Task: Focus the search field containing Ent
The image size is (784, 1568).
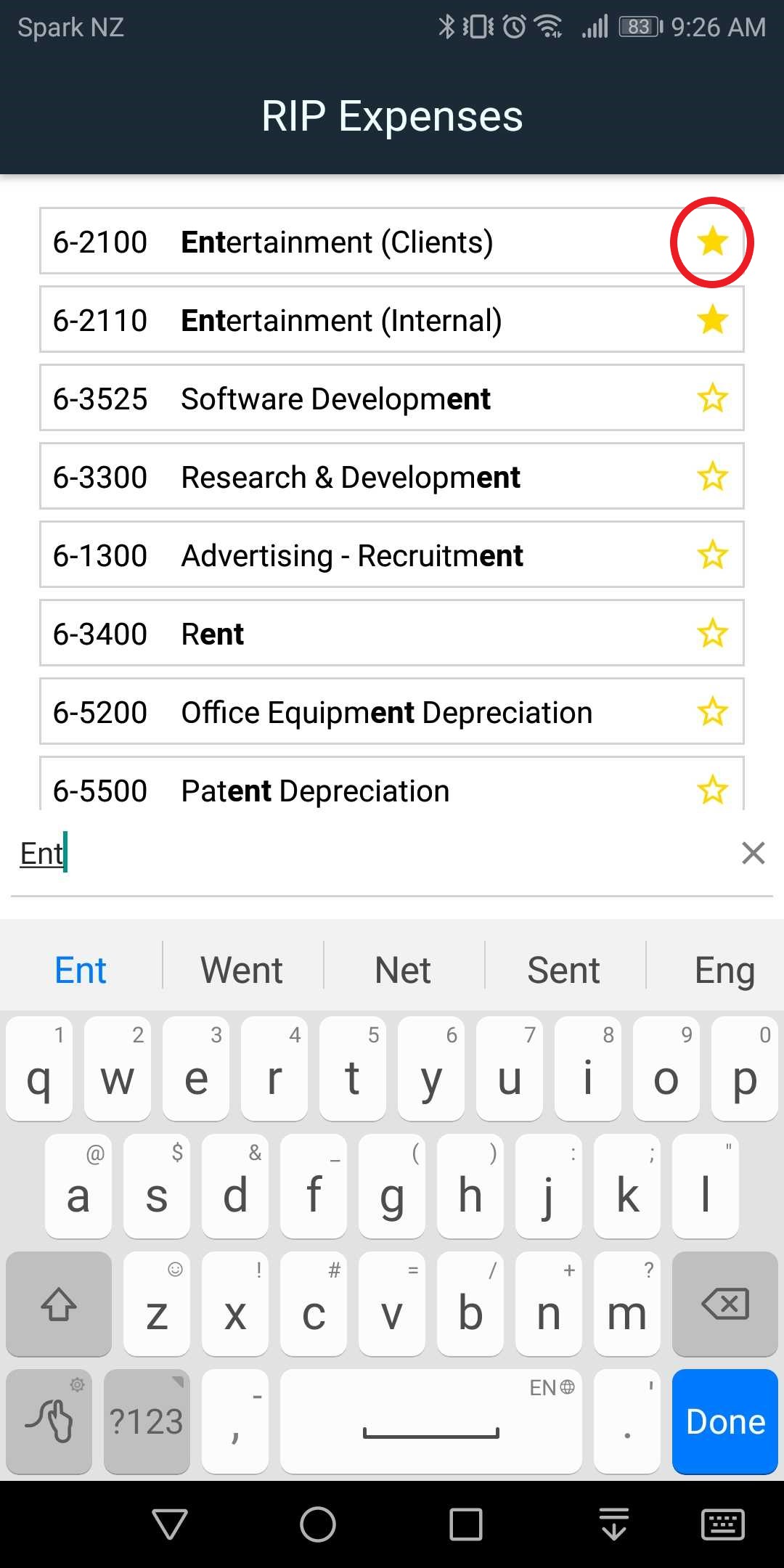Action: coord(363,854)
